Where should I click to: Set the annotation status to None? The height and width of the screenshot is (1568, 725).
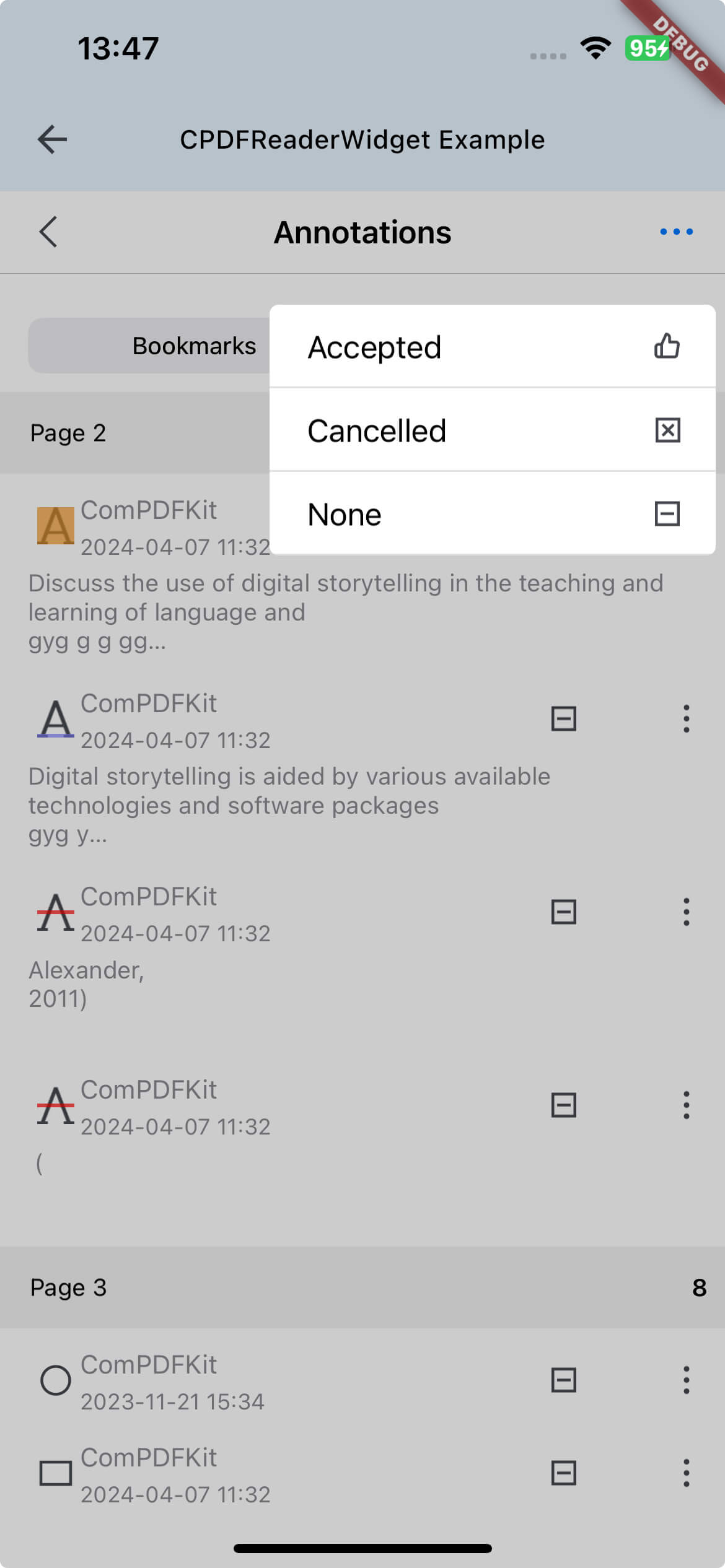click(x=492, y=514)
